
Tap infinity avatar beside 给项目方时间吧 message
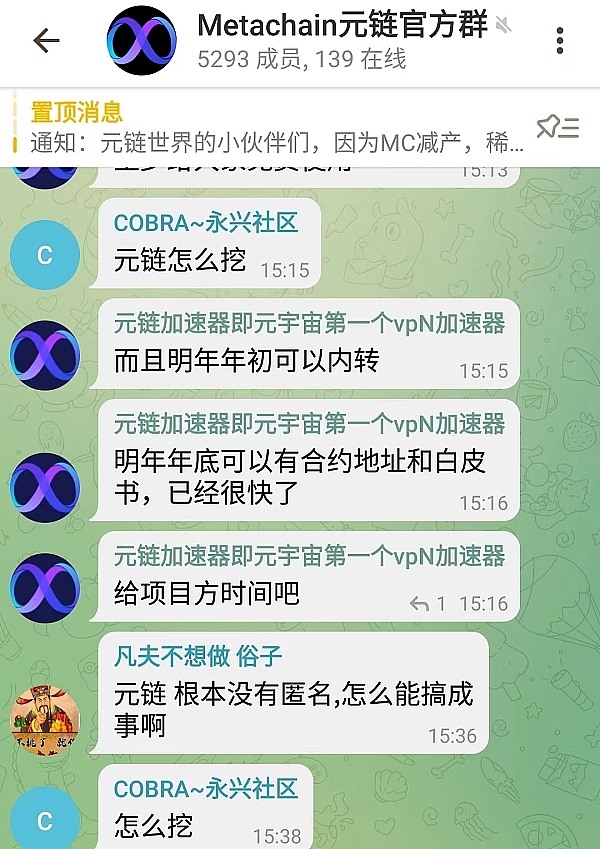pyautogui.click(x=44, y=586)
